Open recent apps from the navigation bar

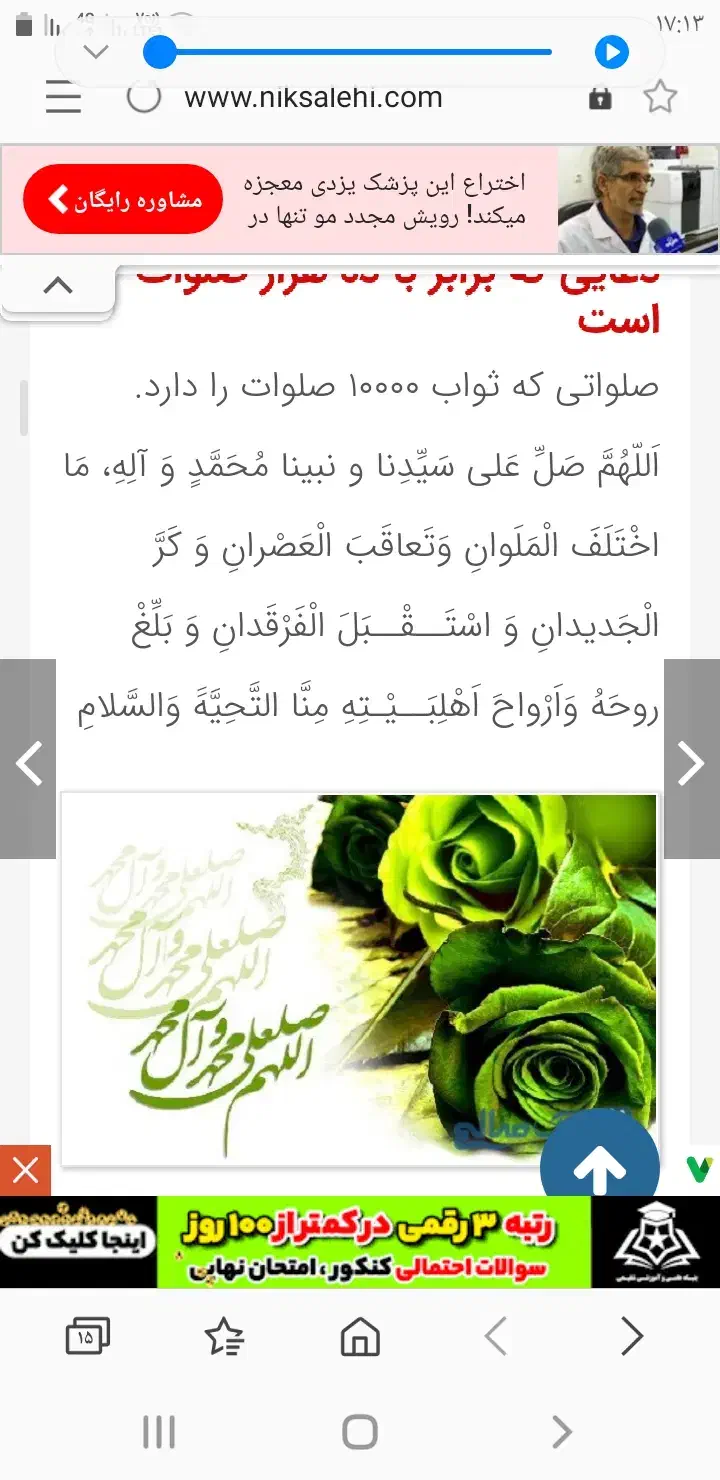click(x=159, y=1432)
